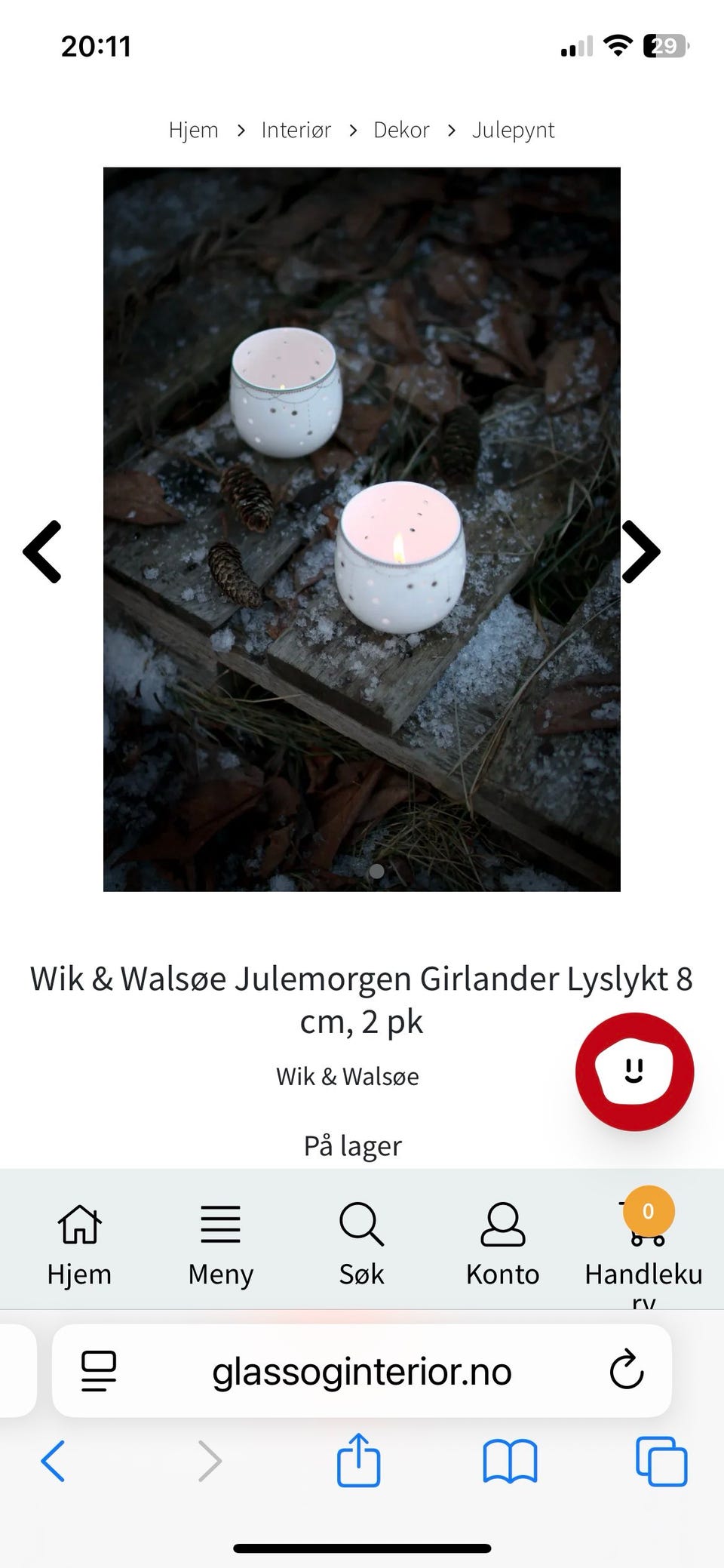The image size is (724, 1568).
Task: Open the Dekor breadcrumb category
Action: [401, 129]
